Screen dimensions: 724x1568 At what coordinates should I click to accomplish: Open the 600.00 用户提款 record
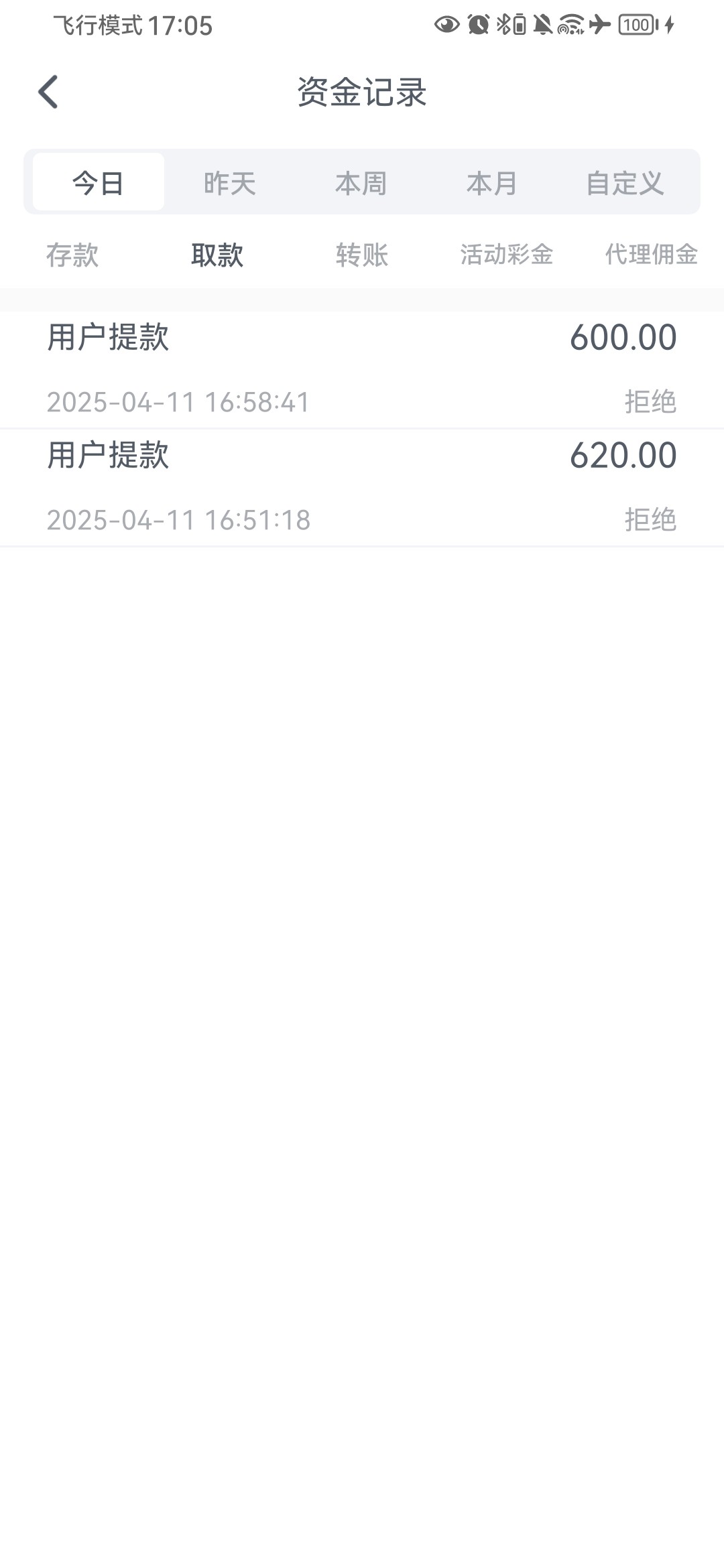tap(362, 369)
